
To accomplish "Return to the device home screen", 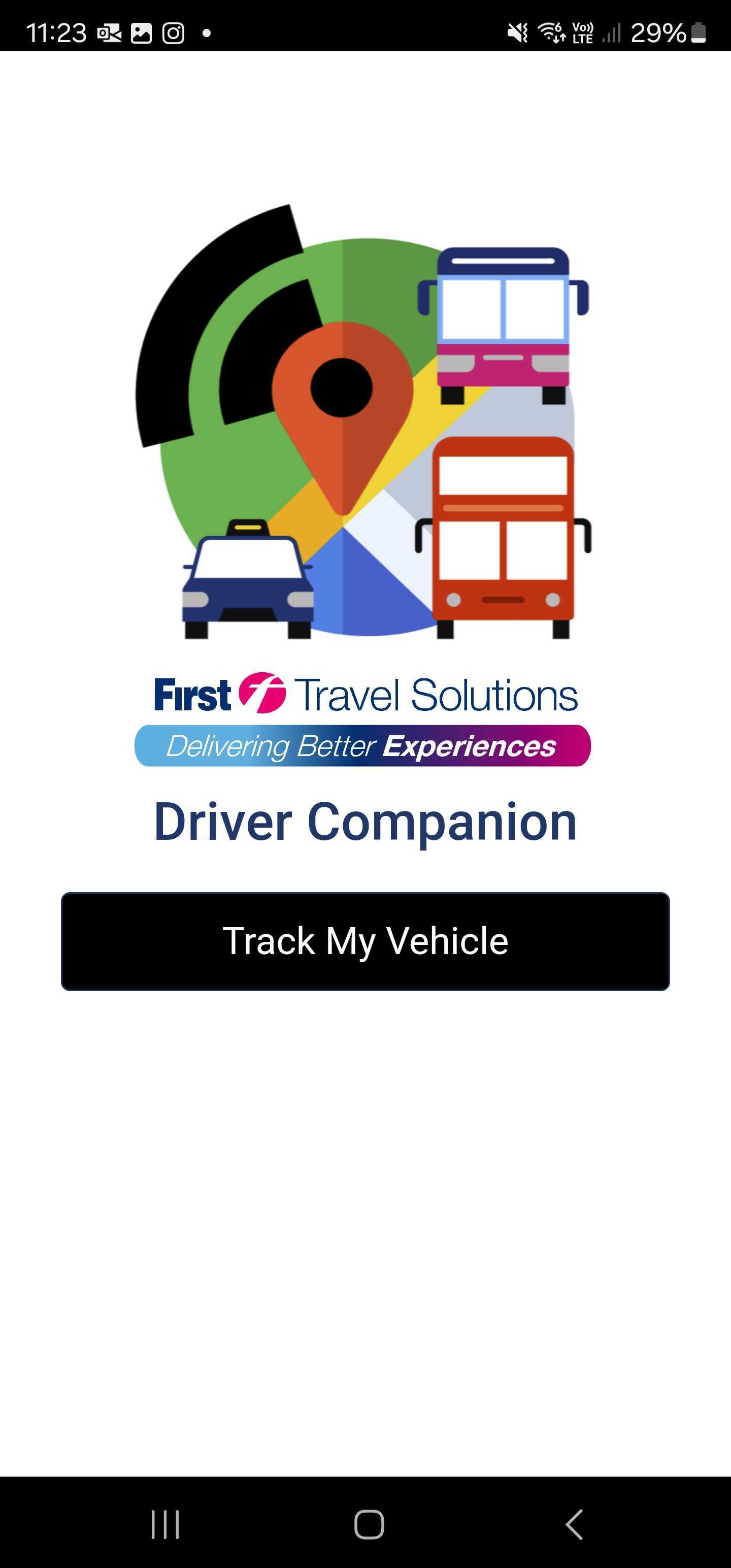I will point(369,1524).
